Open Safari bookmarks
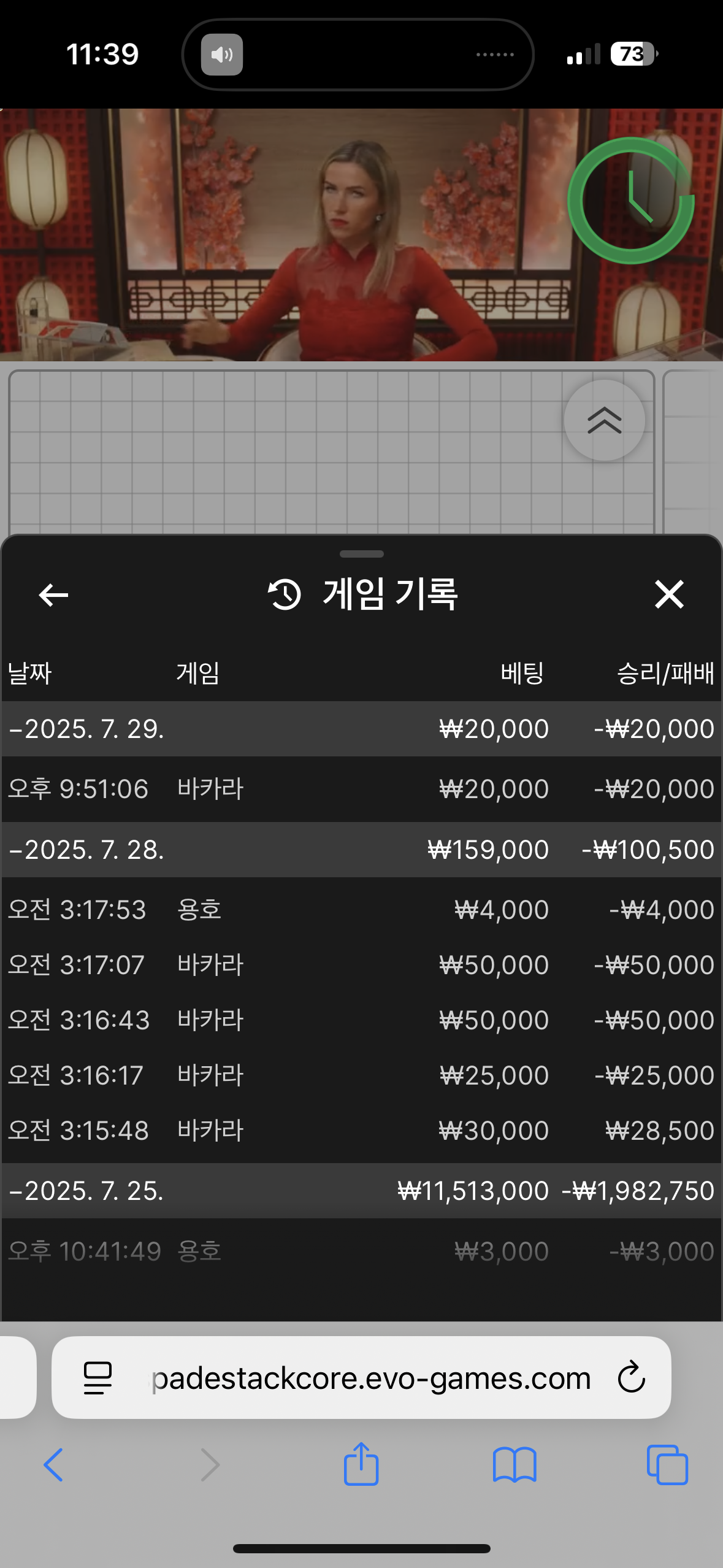The width and height of the screenshot is (723, 1568). (x=514, y=1465)
